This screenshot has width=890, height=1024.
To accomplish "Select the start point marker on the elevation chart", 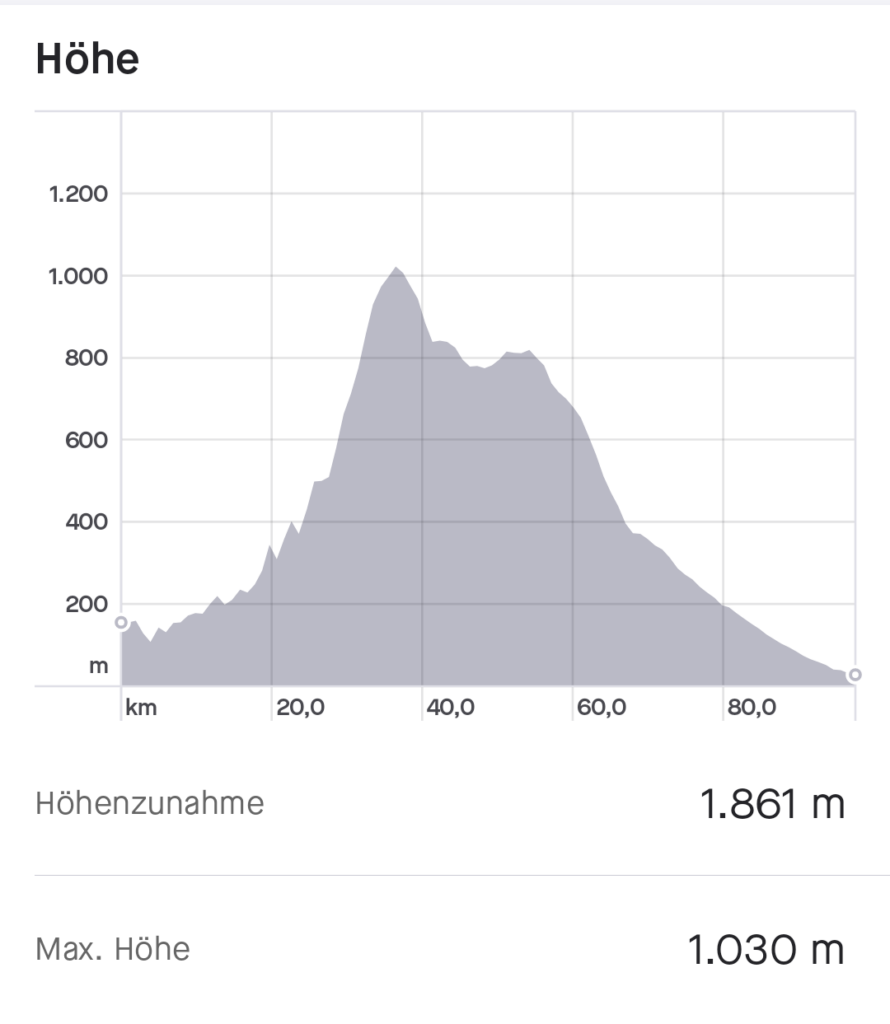I will click(x=121, y=622).
